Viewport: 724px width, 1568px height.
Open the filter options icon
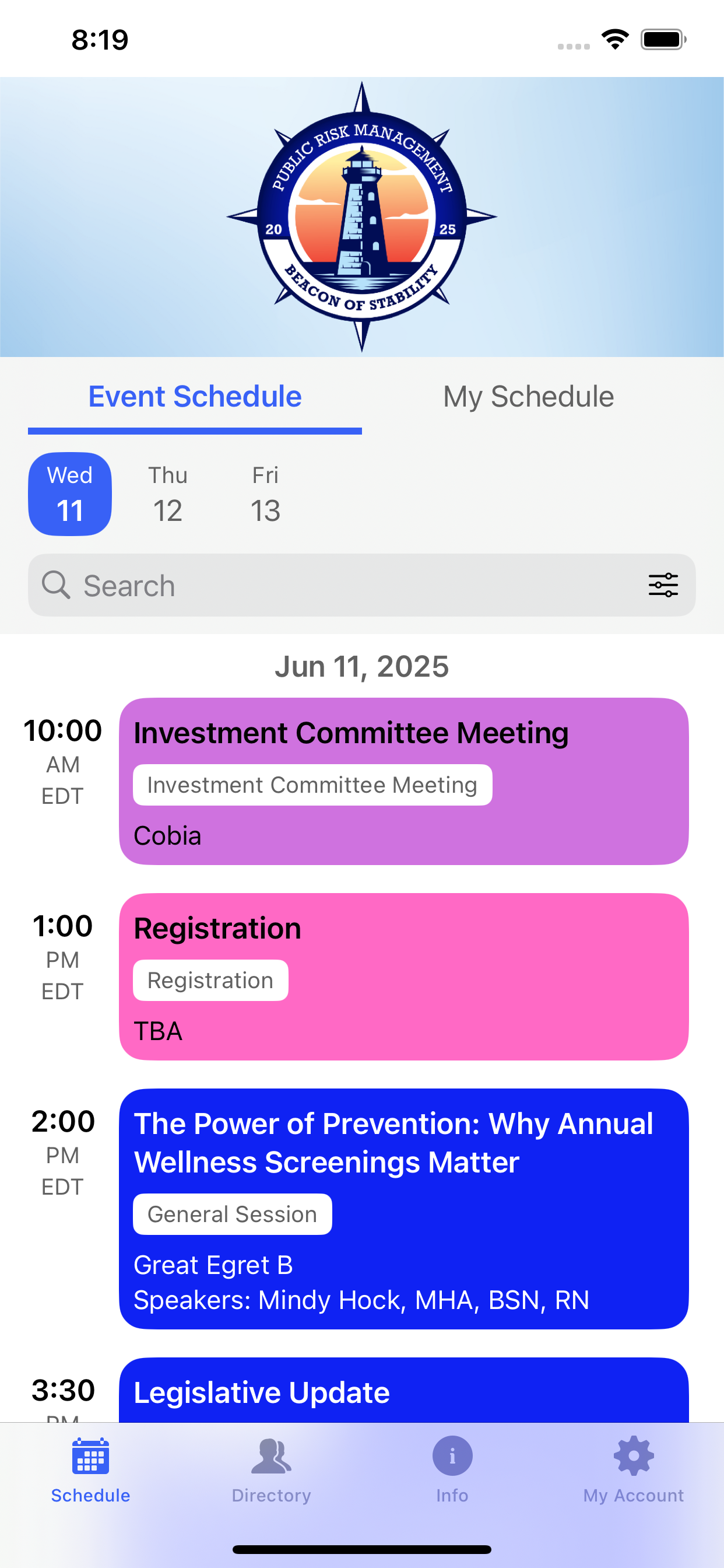[x=663, y=585]
